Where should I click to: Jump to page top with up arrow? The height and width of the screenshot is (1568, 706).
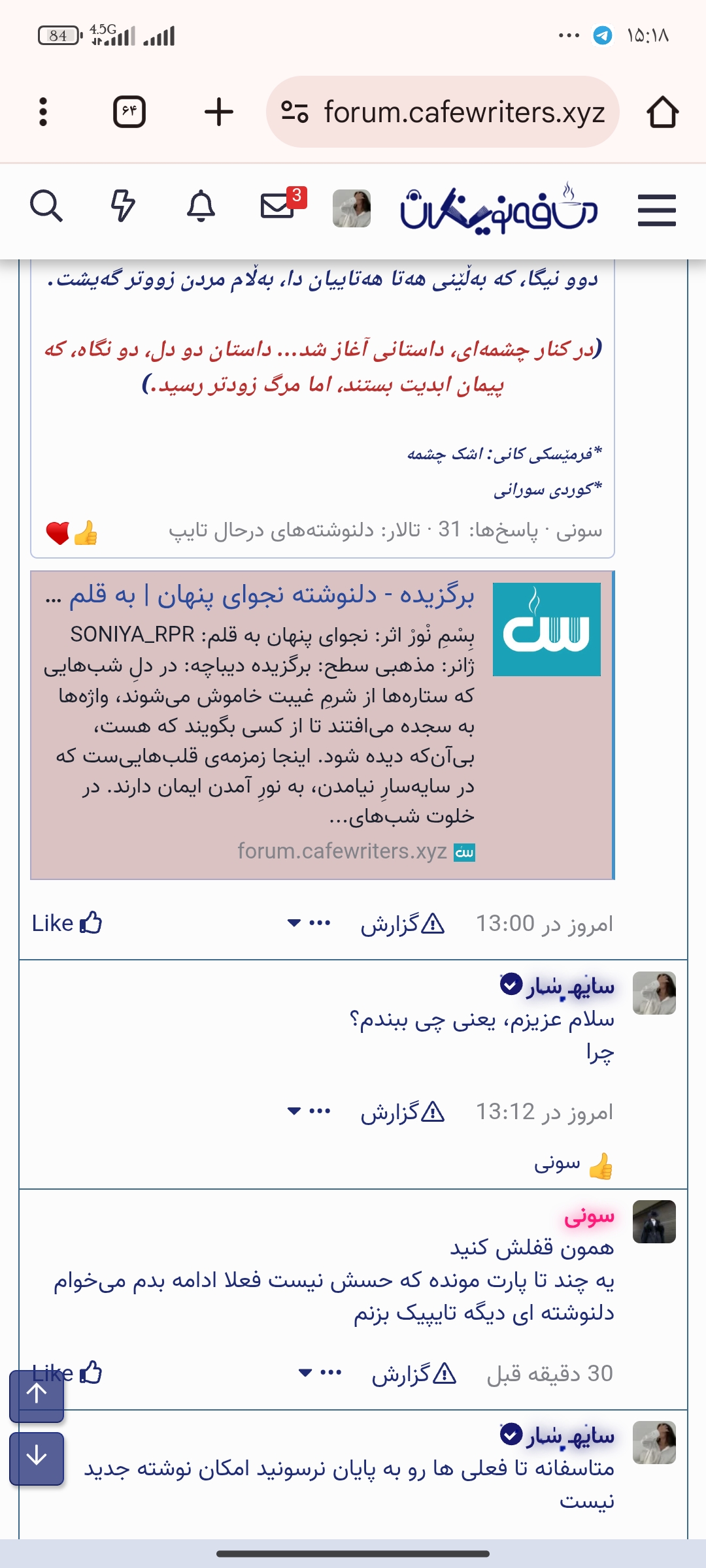[x=37, y=1396]
